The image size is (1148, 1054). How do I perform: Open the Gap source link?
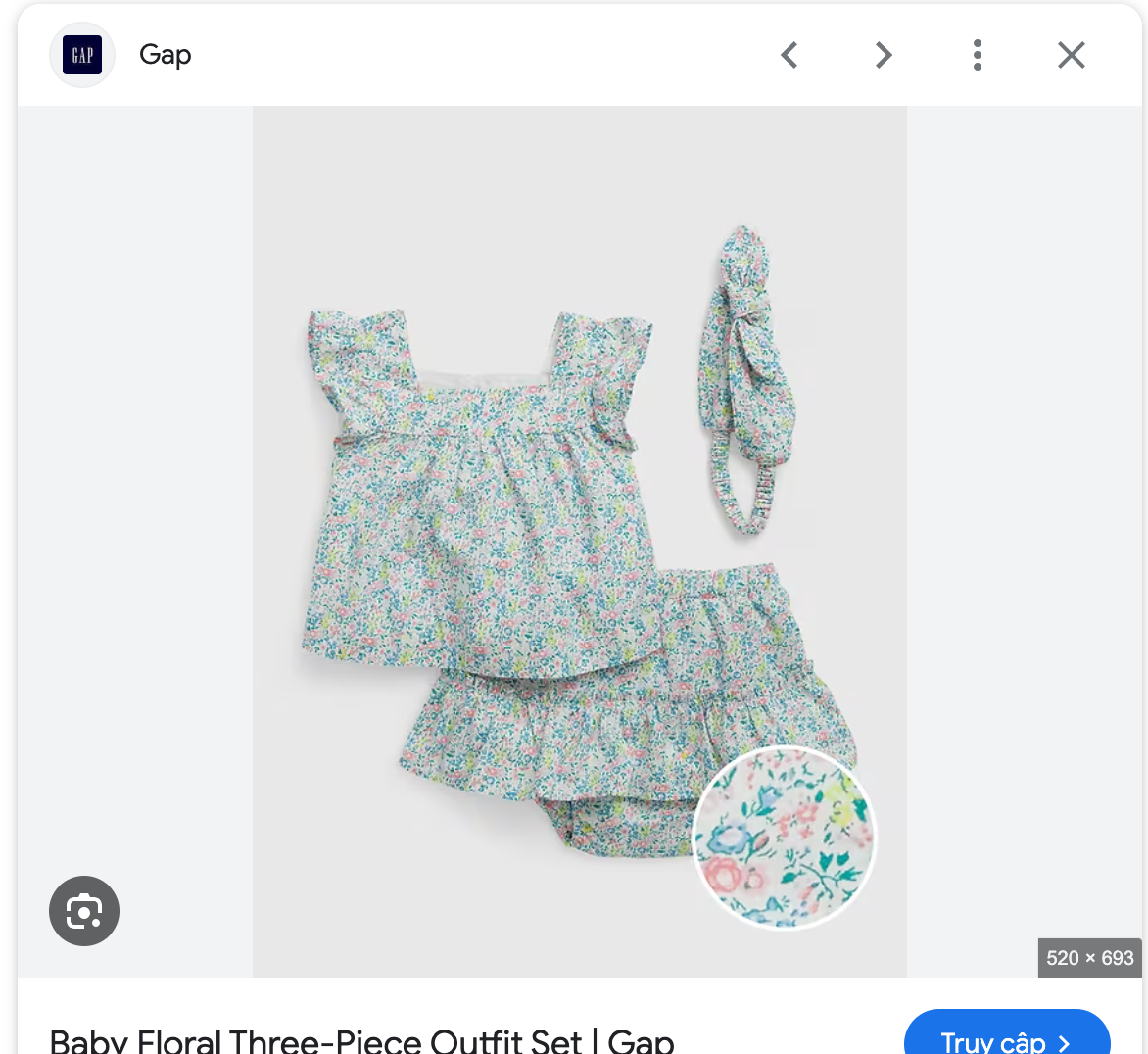click(x=165, y=55)
